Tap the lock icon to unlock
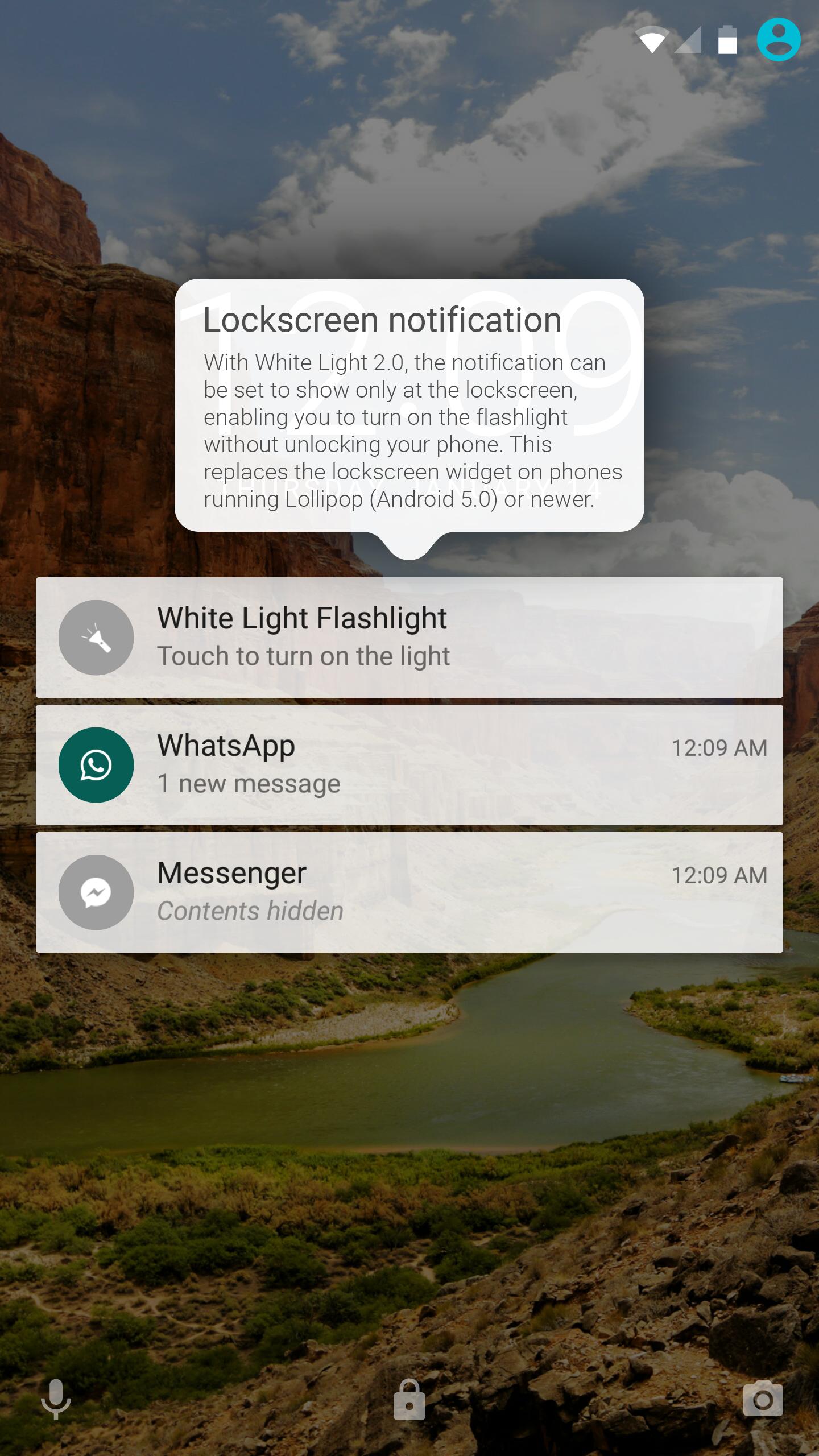 pyautogui.click(x=409, y=1400)
